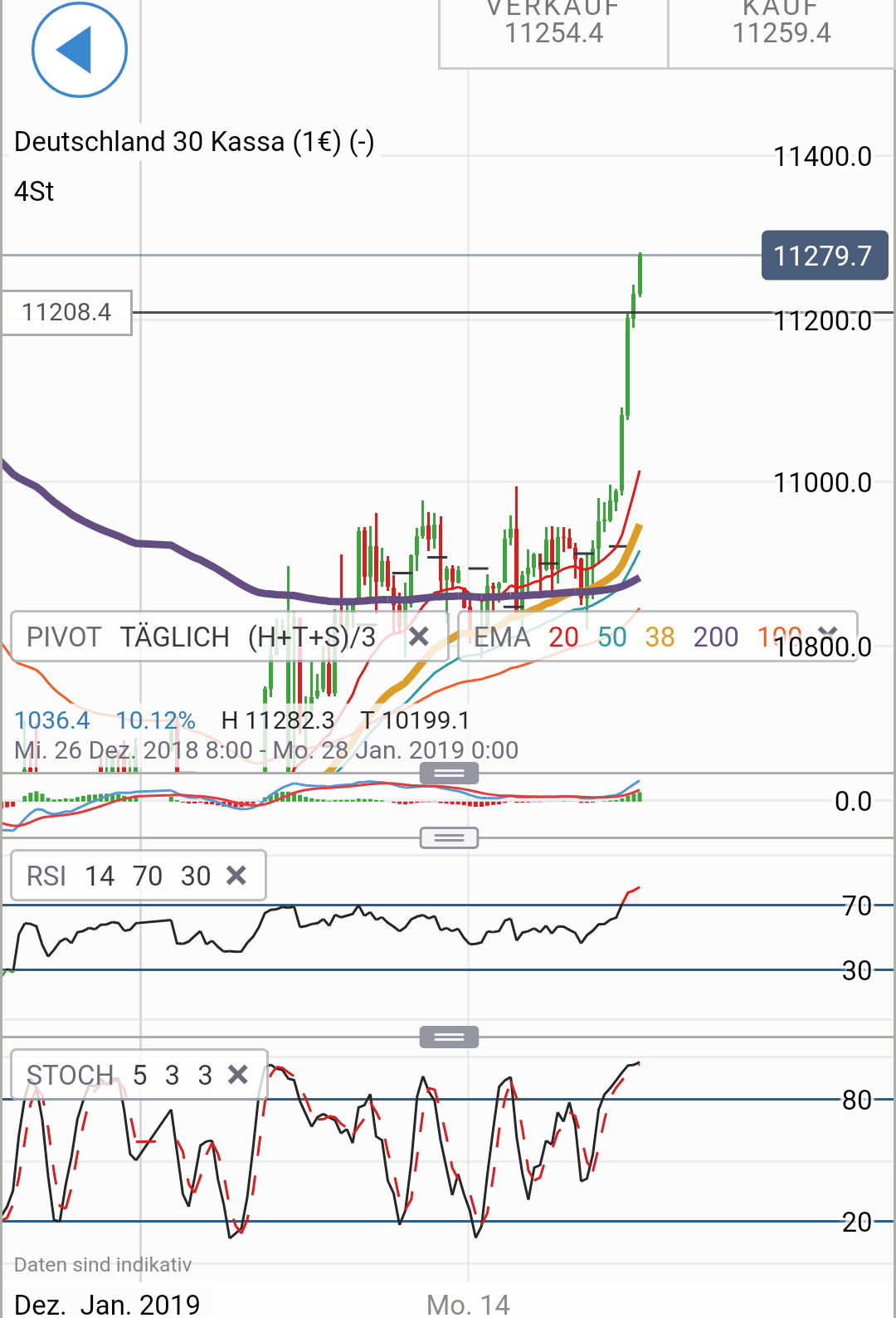Open PIVOT TÄGLICH indicator settings
Screen dimensions: 896x1318
pyautogui.click(x=199, y=637)
